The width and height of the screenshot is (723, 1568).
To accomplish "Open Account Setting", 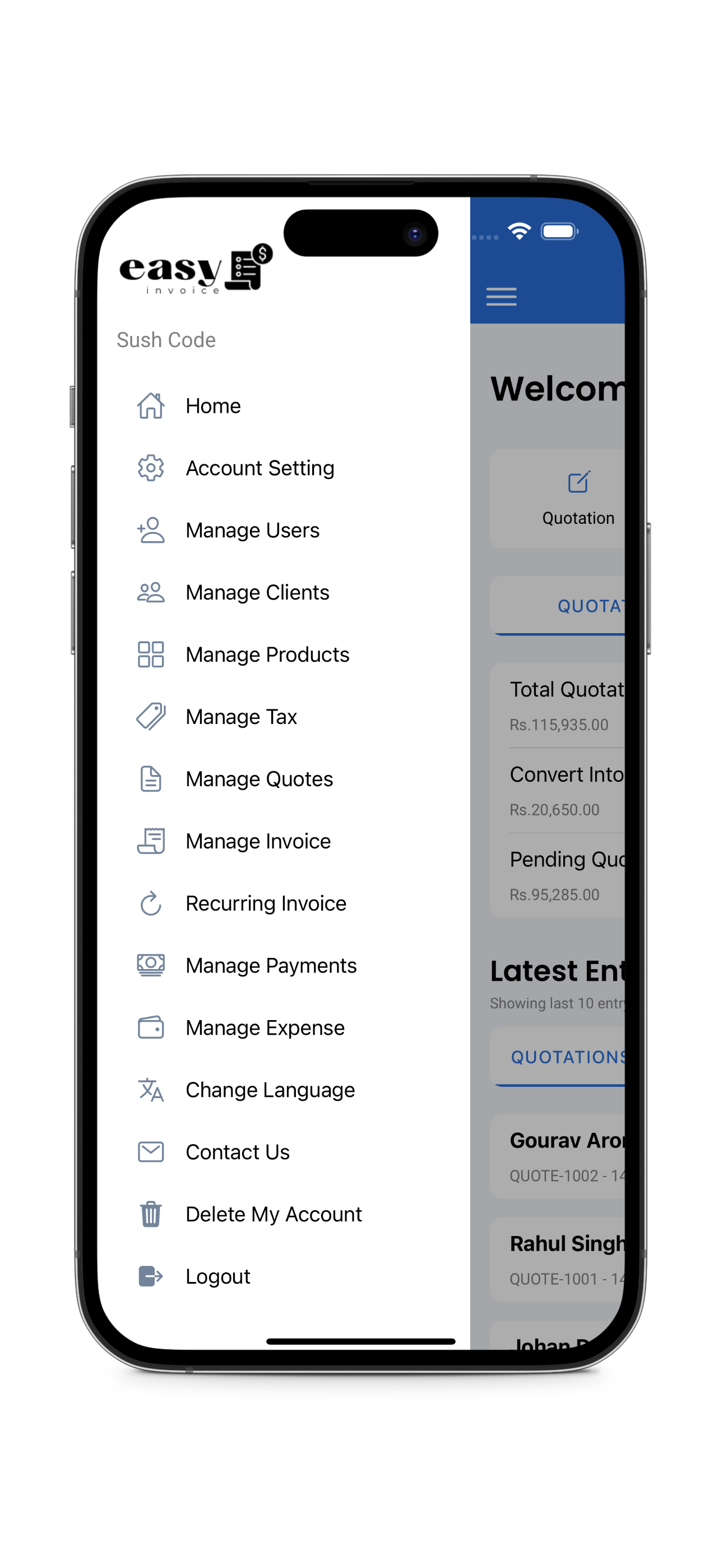I will tap(259, 468).
